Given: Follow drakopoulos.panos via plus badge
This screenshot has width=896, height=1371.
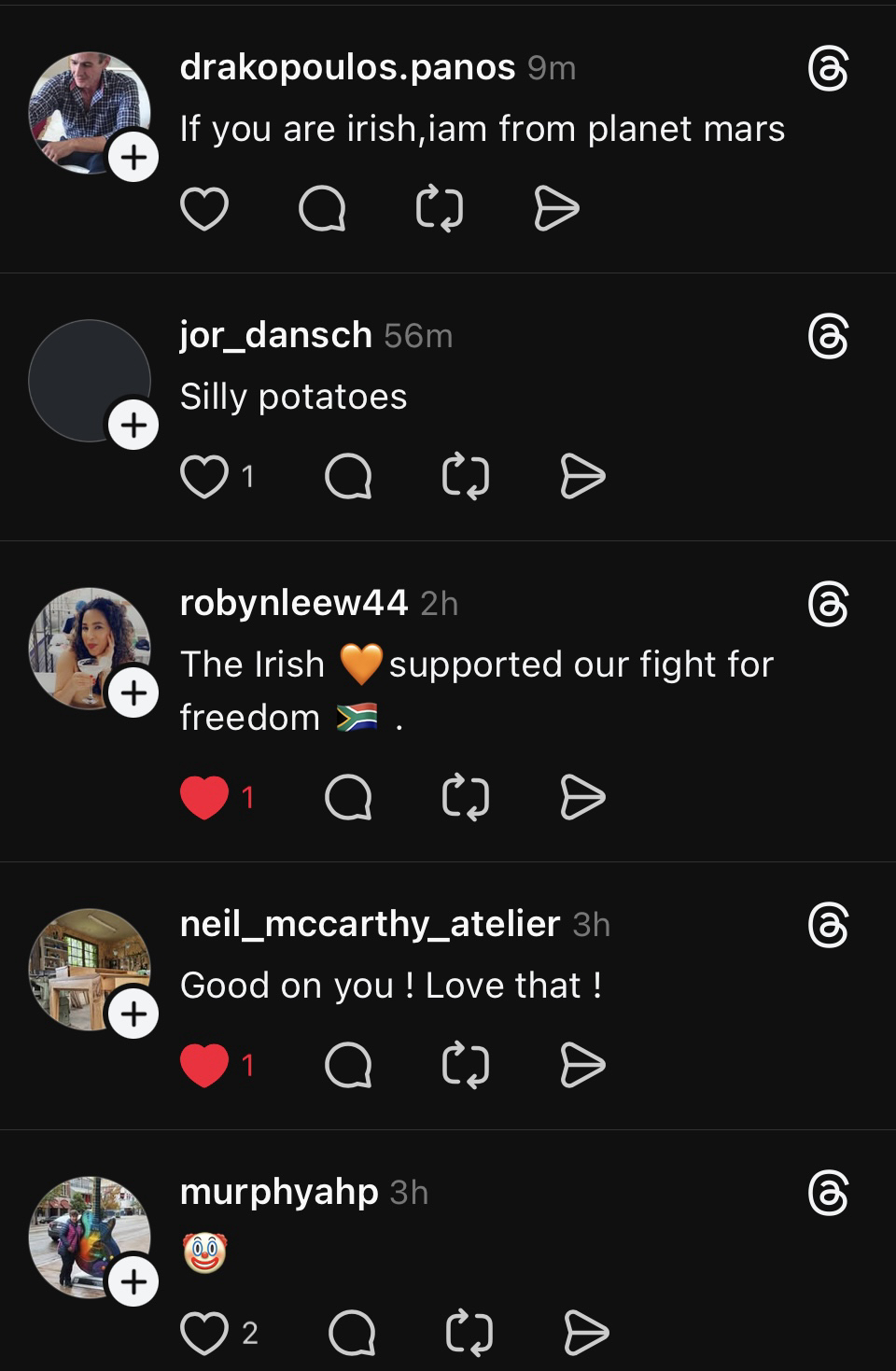Looking at the screenshot, I should [x=133, y=157].
